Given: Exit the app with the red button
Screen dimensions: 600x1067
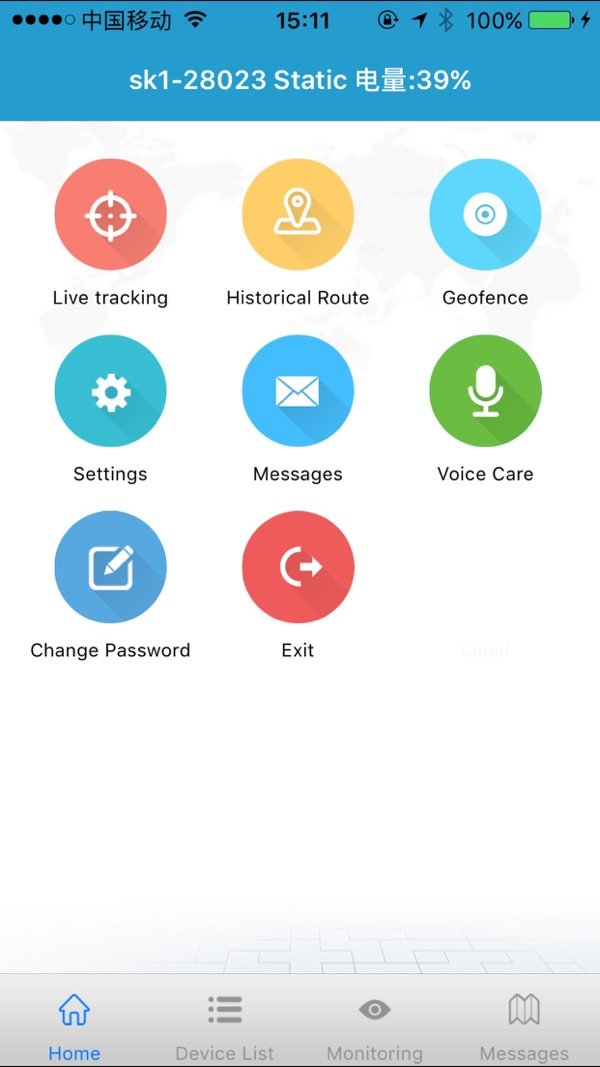Looking at the screenshot, I should [x=298, y=567].
